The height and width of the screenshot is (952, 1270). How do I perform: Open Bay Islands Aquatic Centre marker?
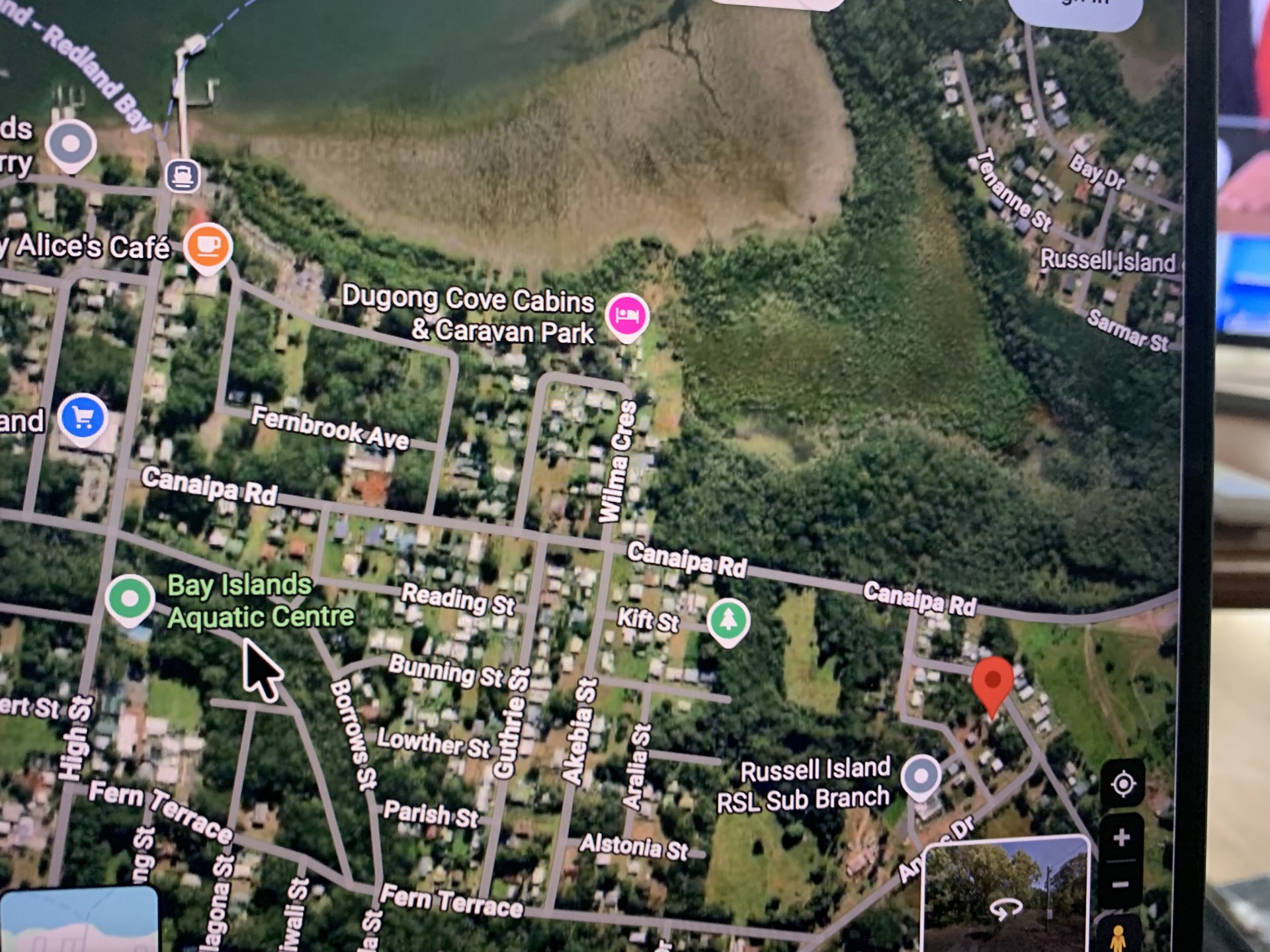[x=130, y=598]
